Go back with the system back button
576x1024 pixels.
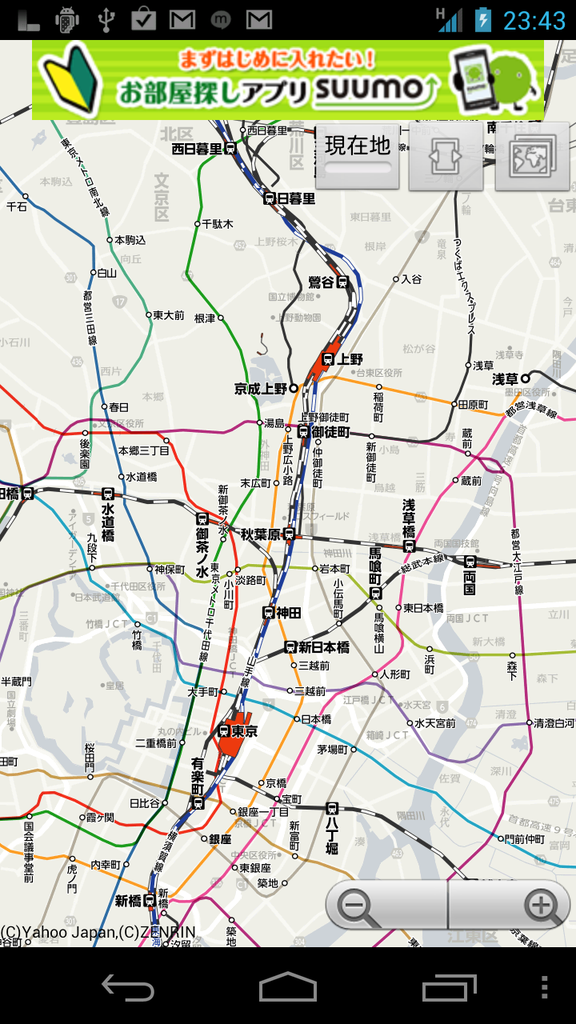(x=127, y=987)
